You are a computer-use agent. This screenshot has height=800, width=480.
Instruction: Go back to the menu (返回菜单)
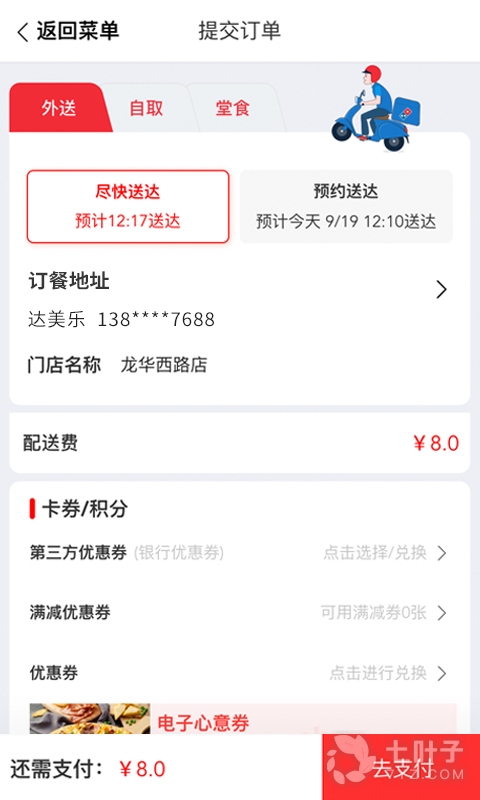pos(68,32)
